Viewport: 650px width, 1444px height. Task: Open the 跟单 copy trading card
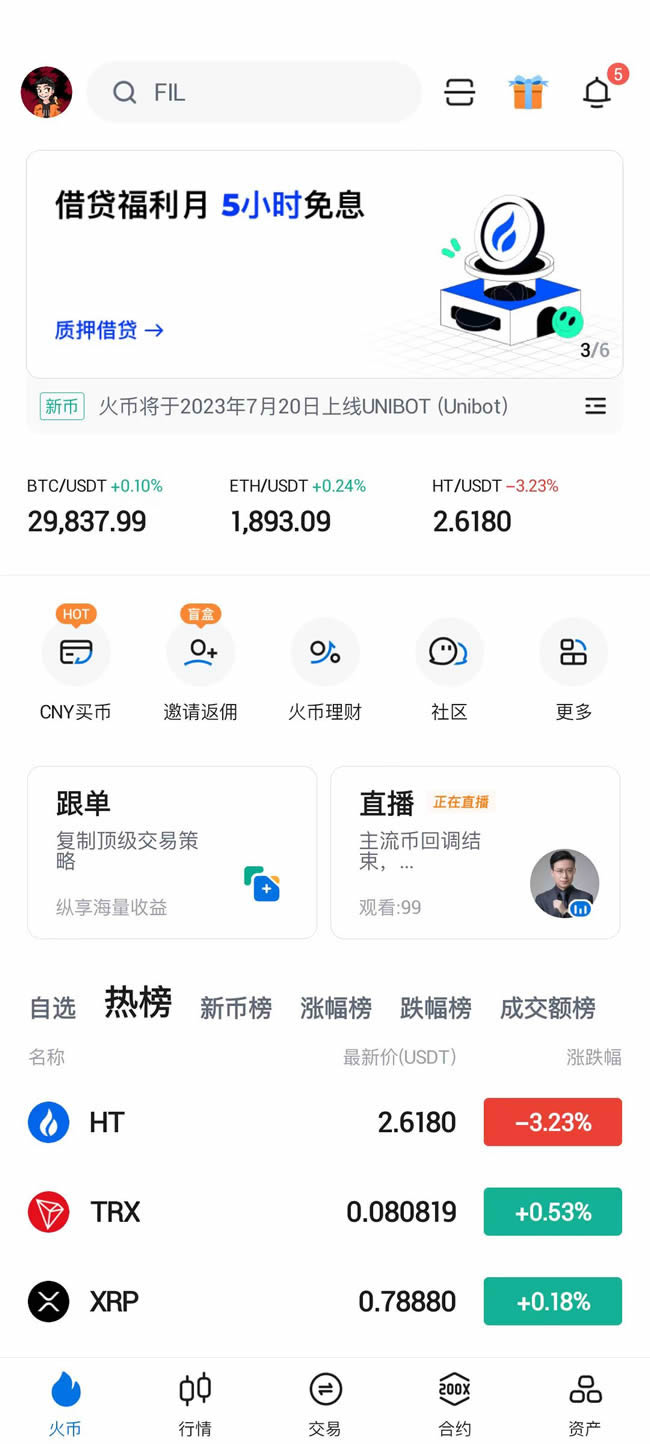[x=172, y=852]
